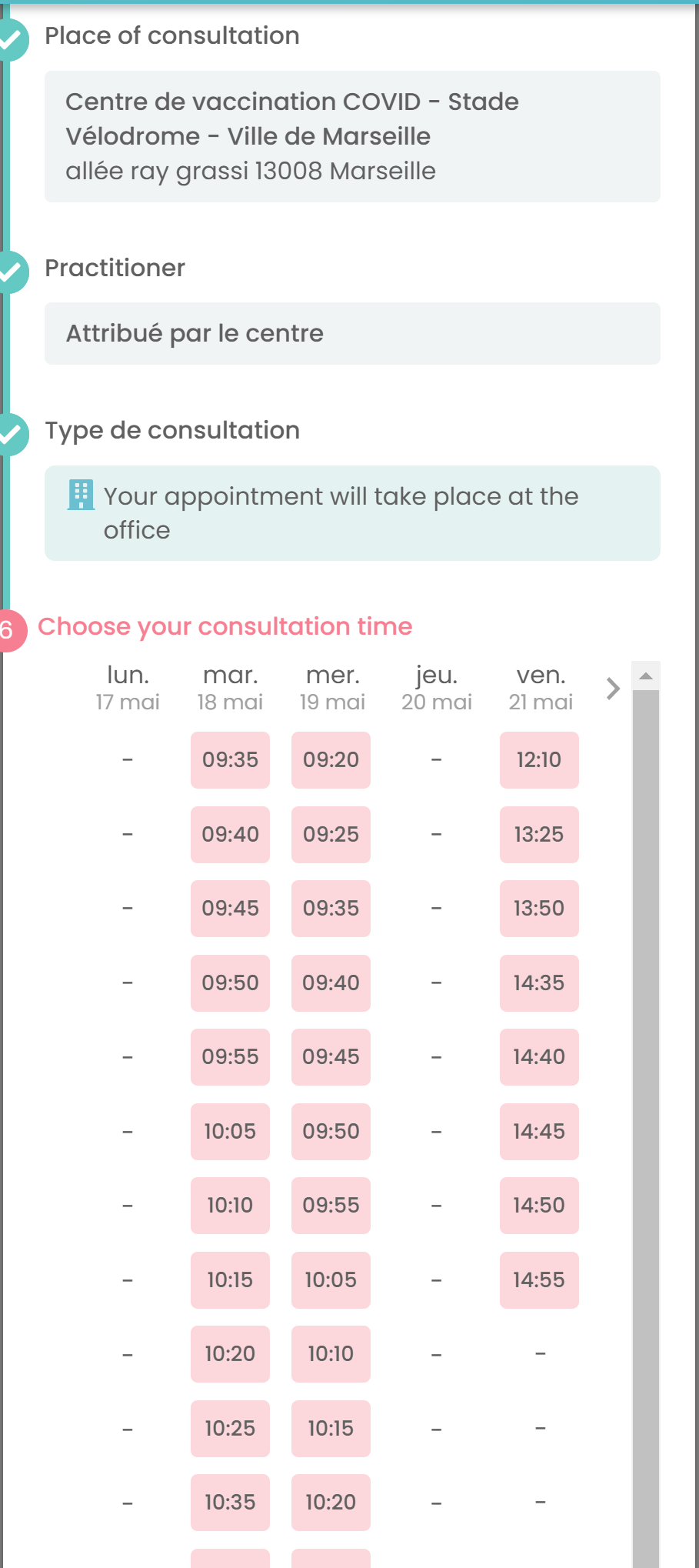
Task: Tap the scrollbar up arrow
Action: coord(646,676)
